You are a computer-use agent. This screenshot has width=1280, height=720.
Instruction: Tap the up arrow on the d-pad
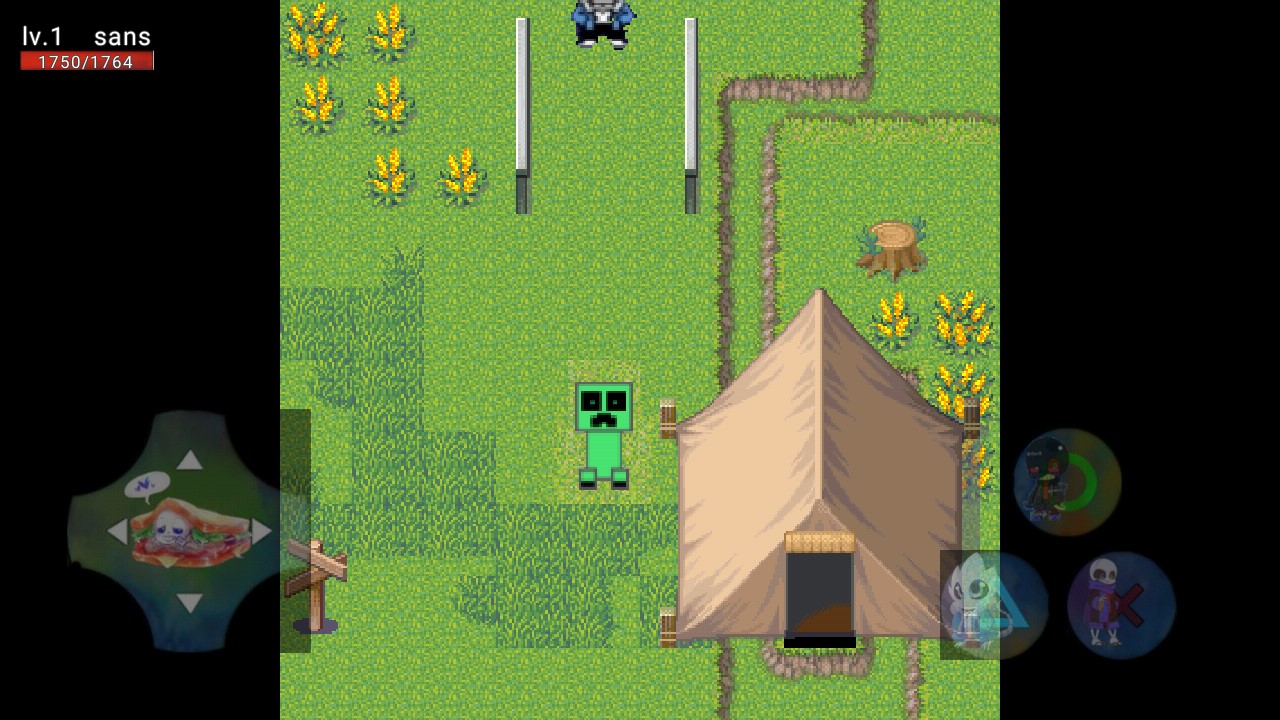tap(190, 461)
